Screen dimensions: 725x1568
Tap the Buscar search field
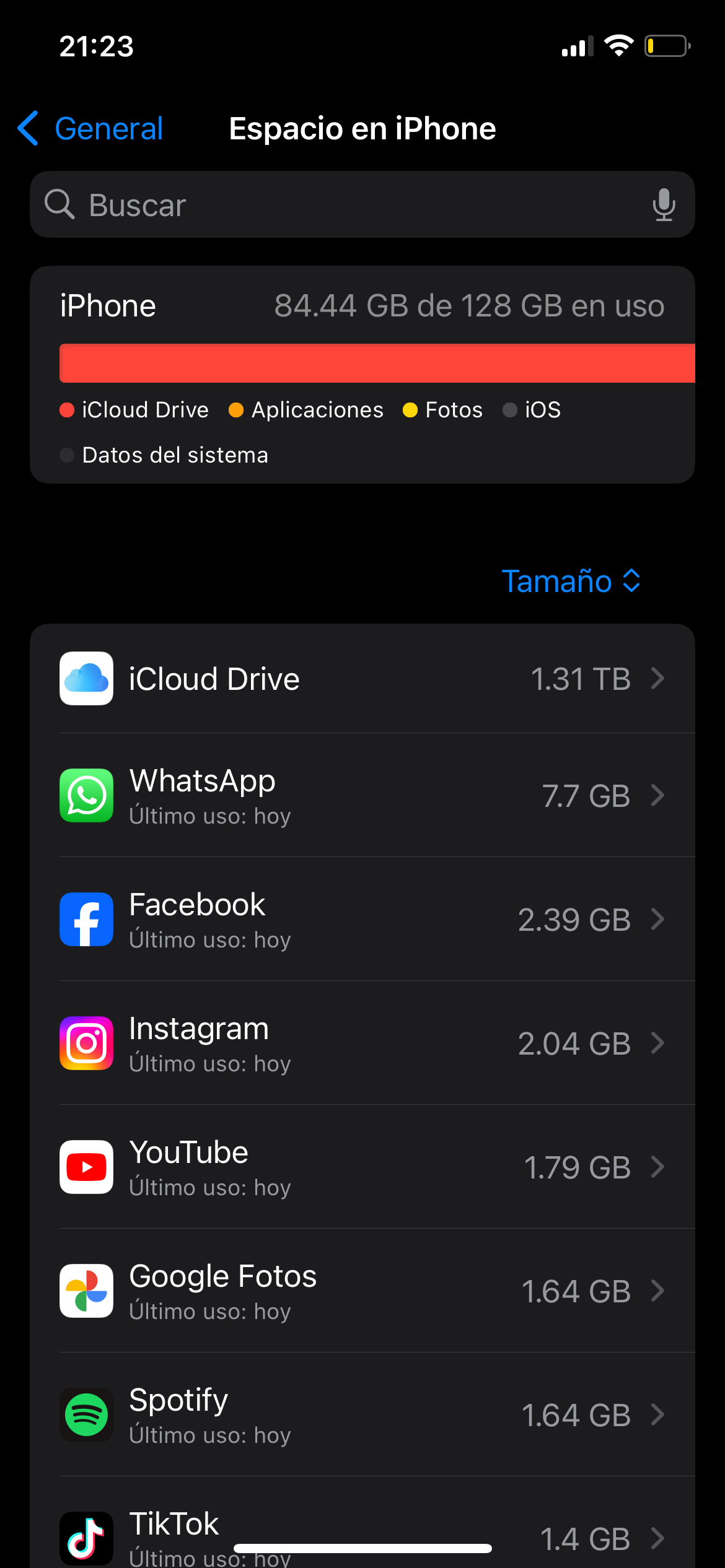[347, 205]
